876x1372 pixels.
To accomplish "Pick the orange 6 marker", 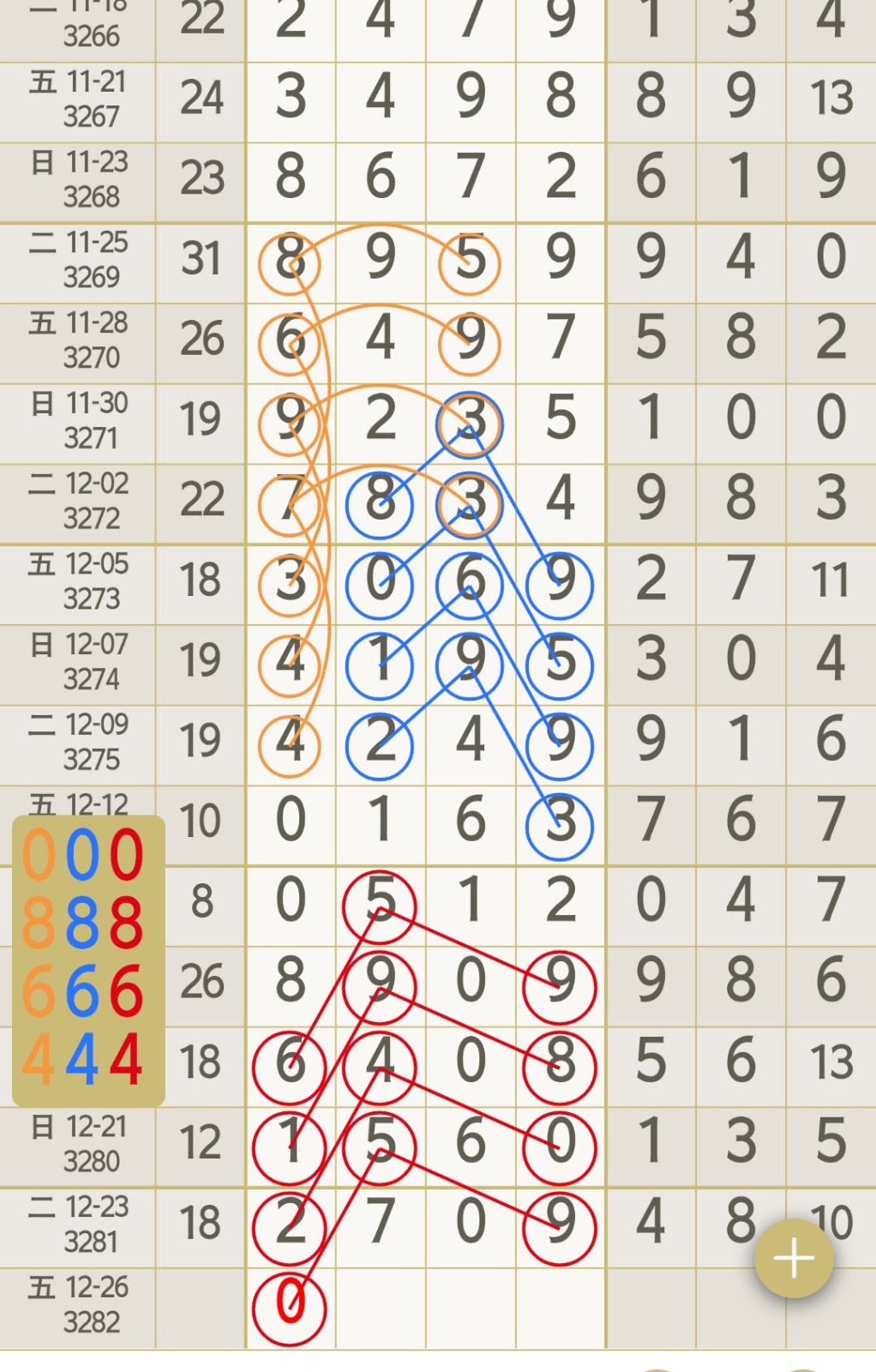I will (39, 990).
